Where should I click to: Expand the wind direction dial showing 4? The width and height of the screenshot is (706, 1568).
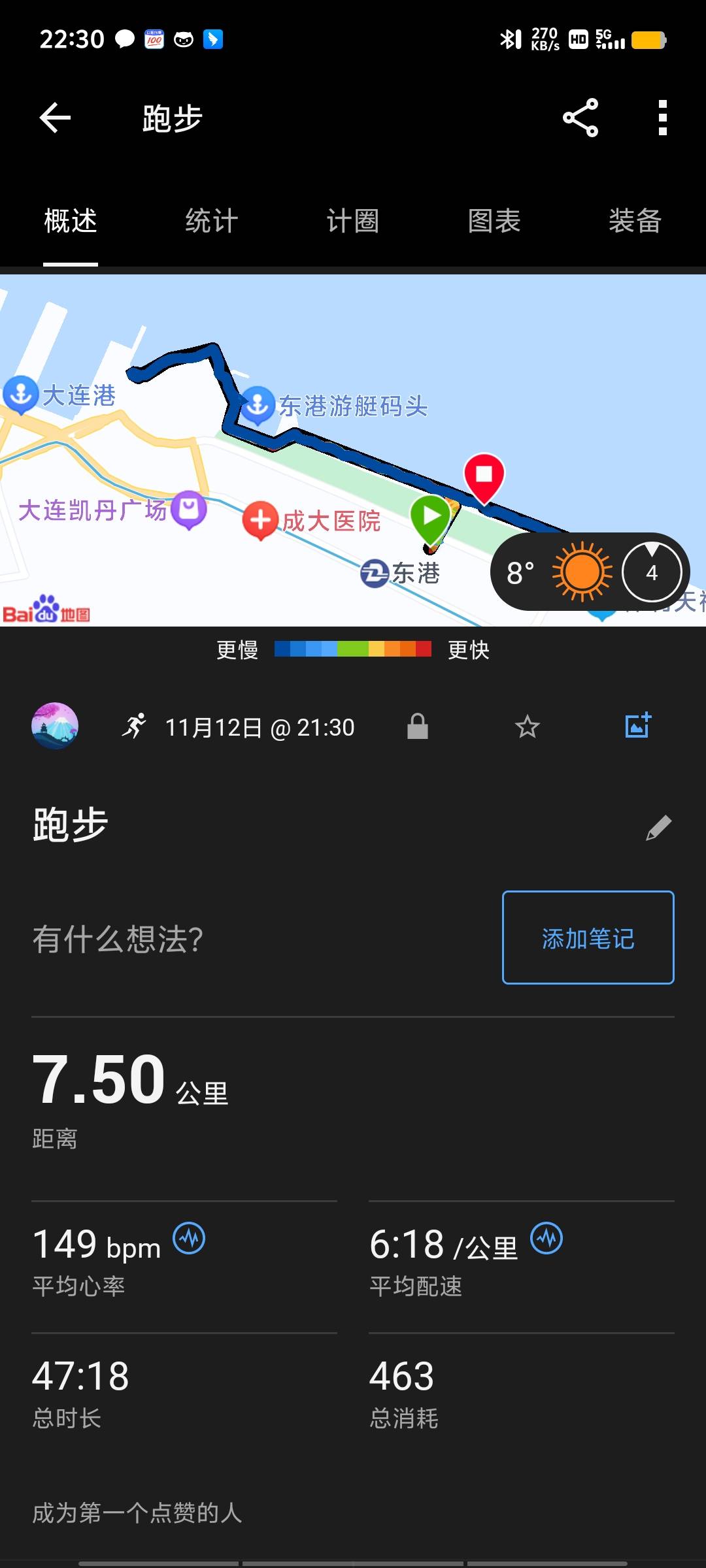click(650, 571)
